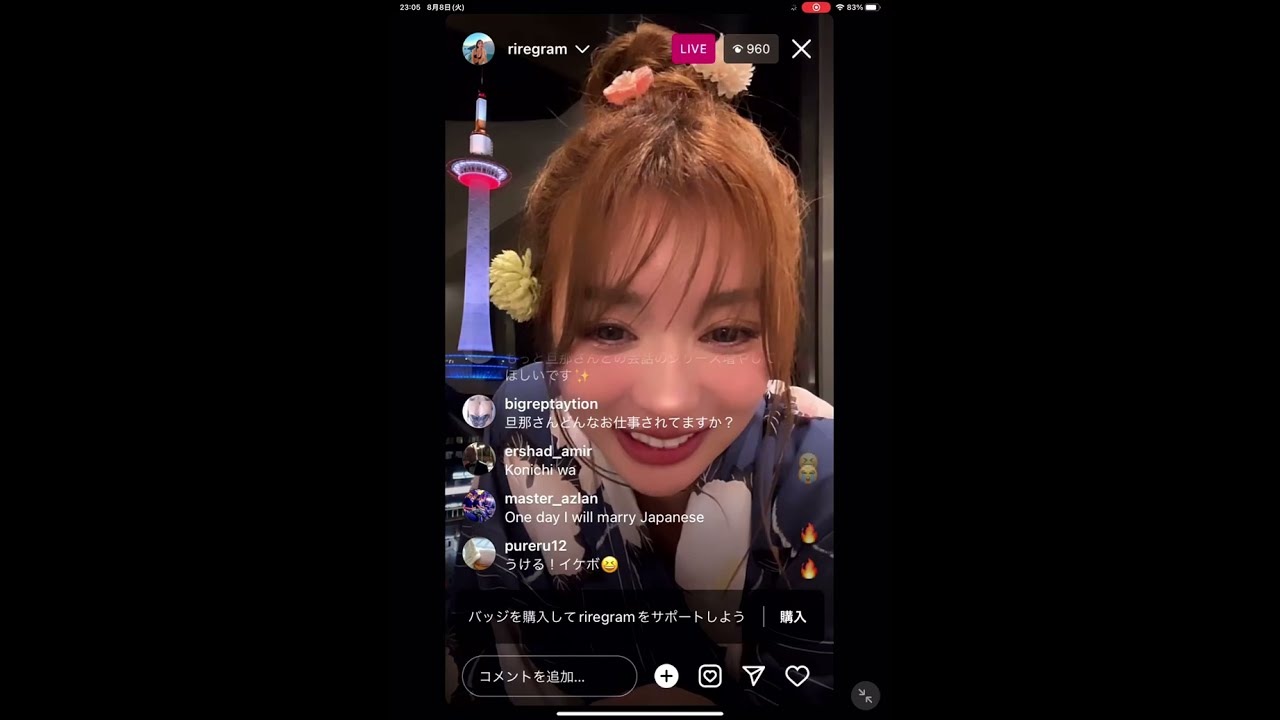Screen dimensions: 1280x720
Task: Open bigreptaytion's comment profile
Action: (x=479, y=411)
